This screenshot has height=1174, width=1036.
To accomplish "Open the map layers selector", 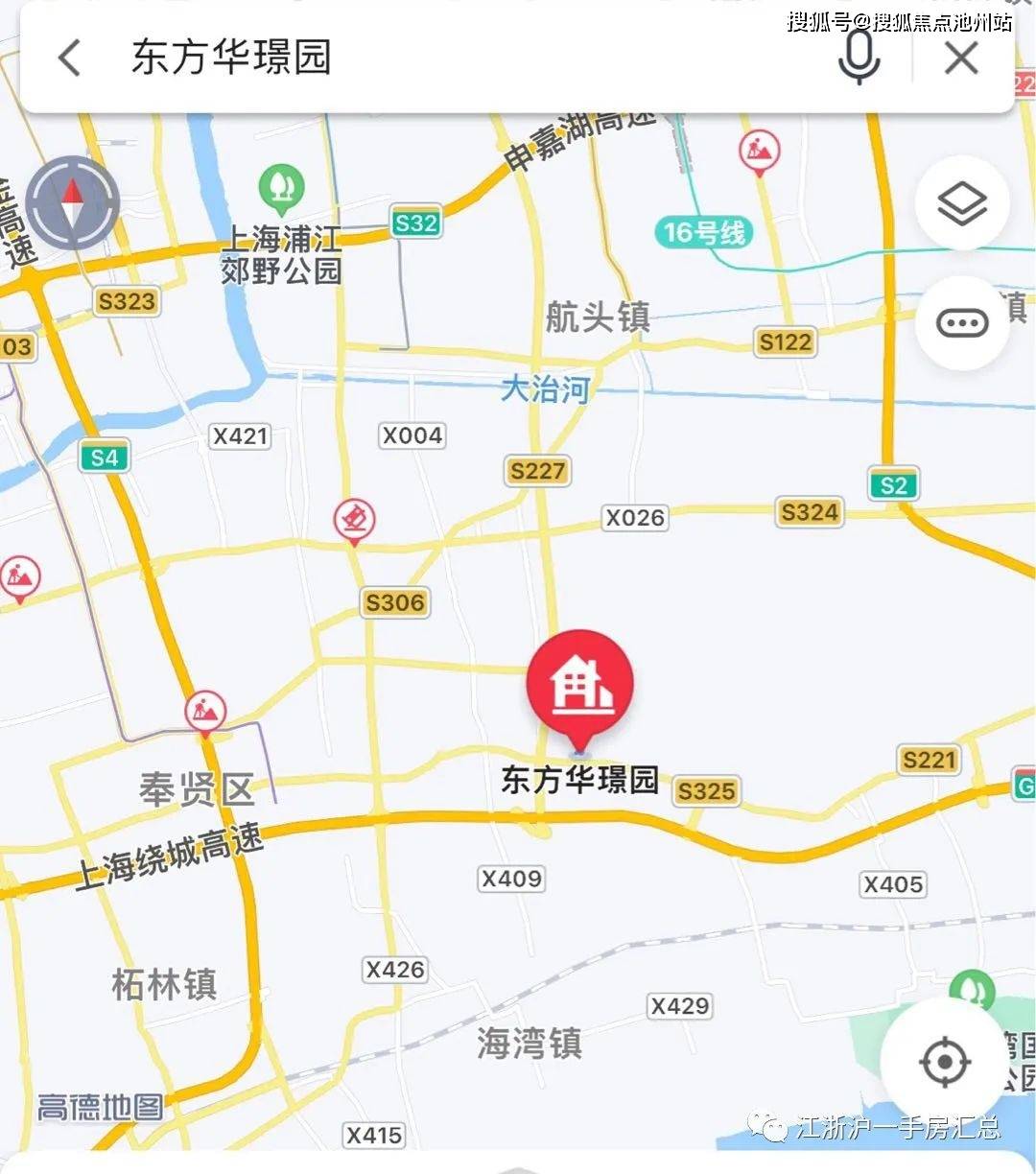I will click(961, 203).
